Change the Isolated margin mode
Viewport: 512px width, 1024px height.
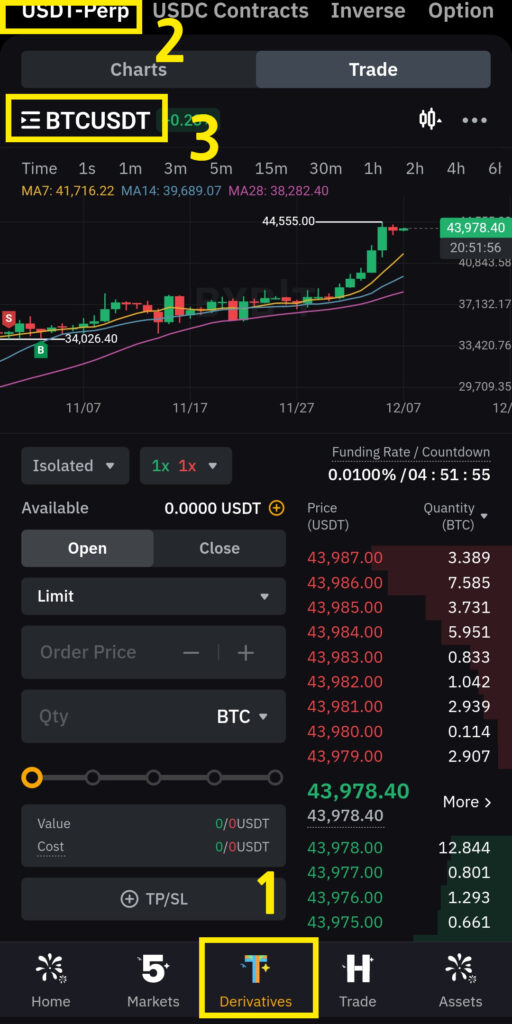75,466
